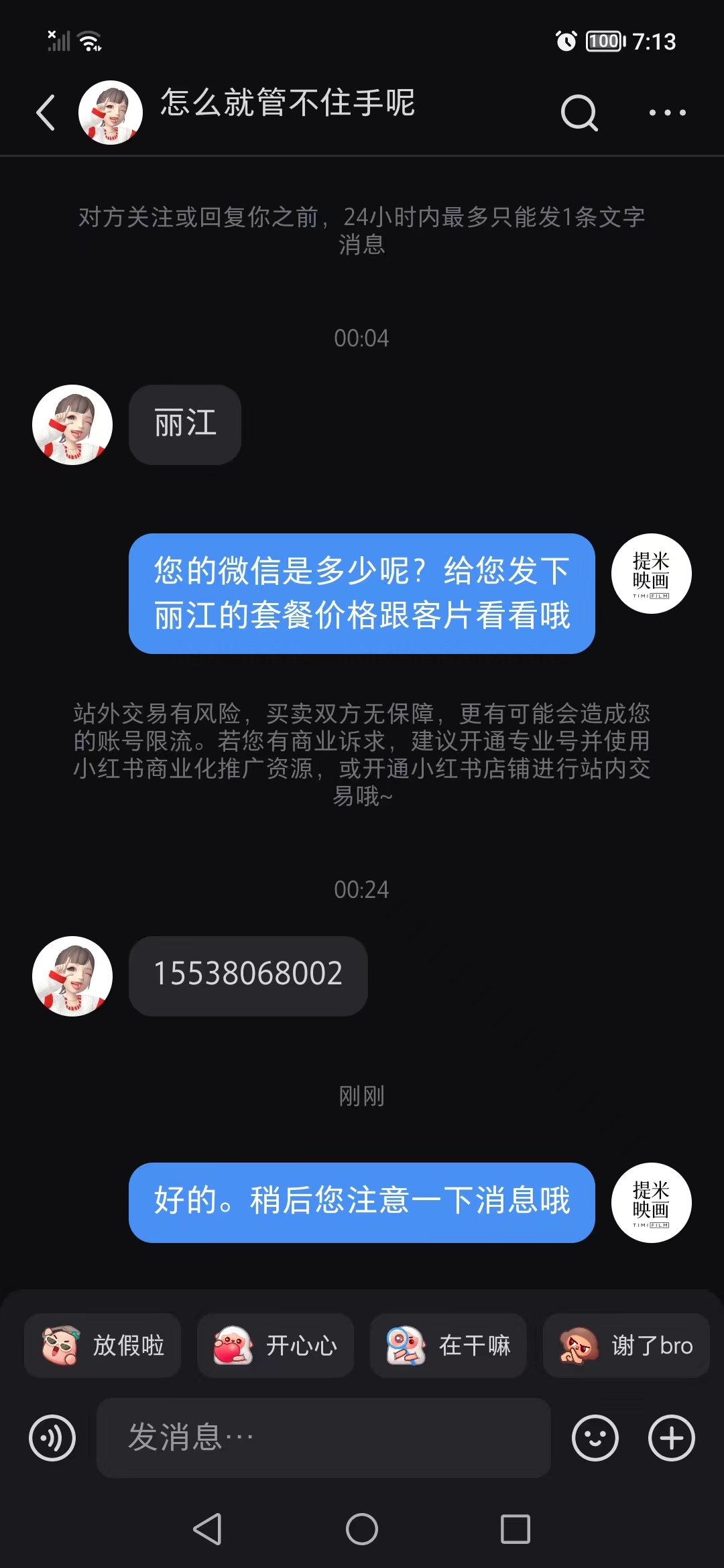Screen dimensions: 724x1568
Task: Tap the 提米映画 avatar beside the last message
Action: click(652, 1203)
